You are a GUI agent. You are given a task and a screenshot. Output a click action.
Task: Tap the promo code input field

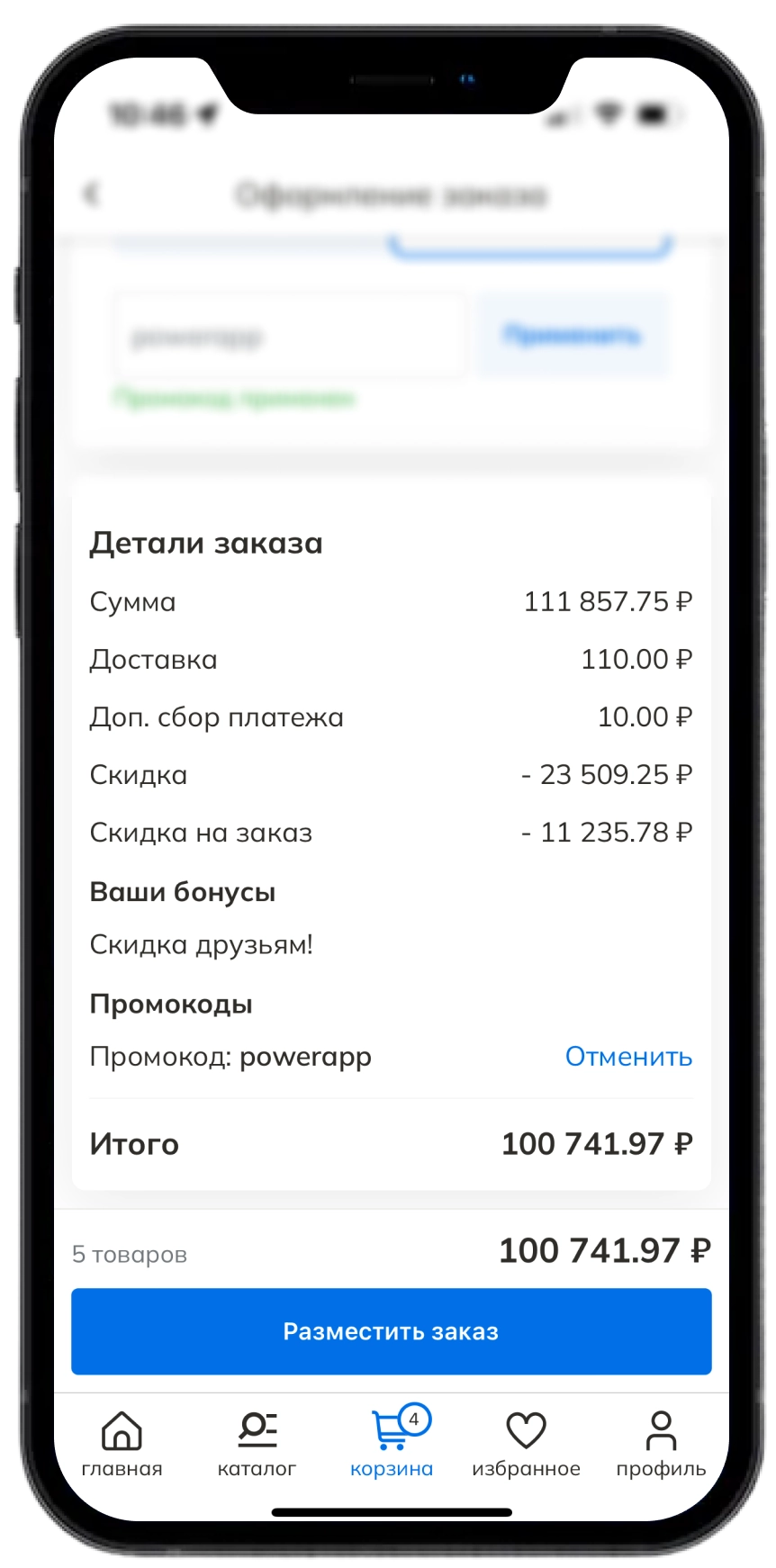[x=288, y=337]
